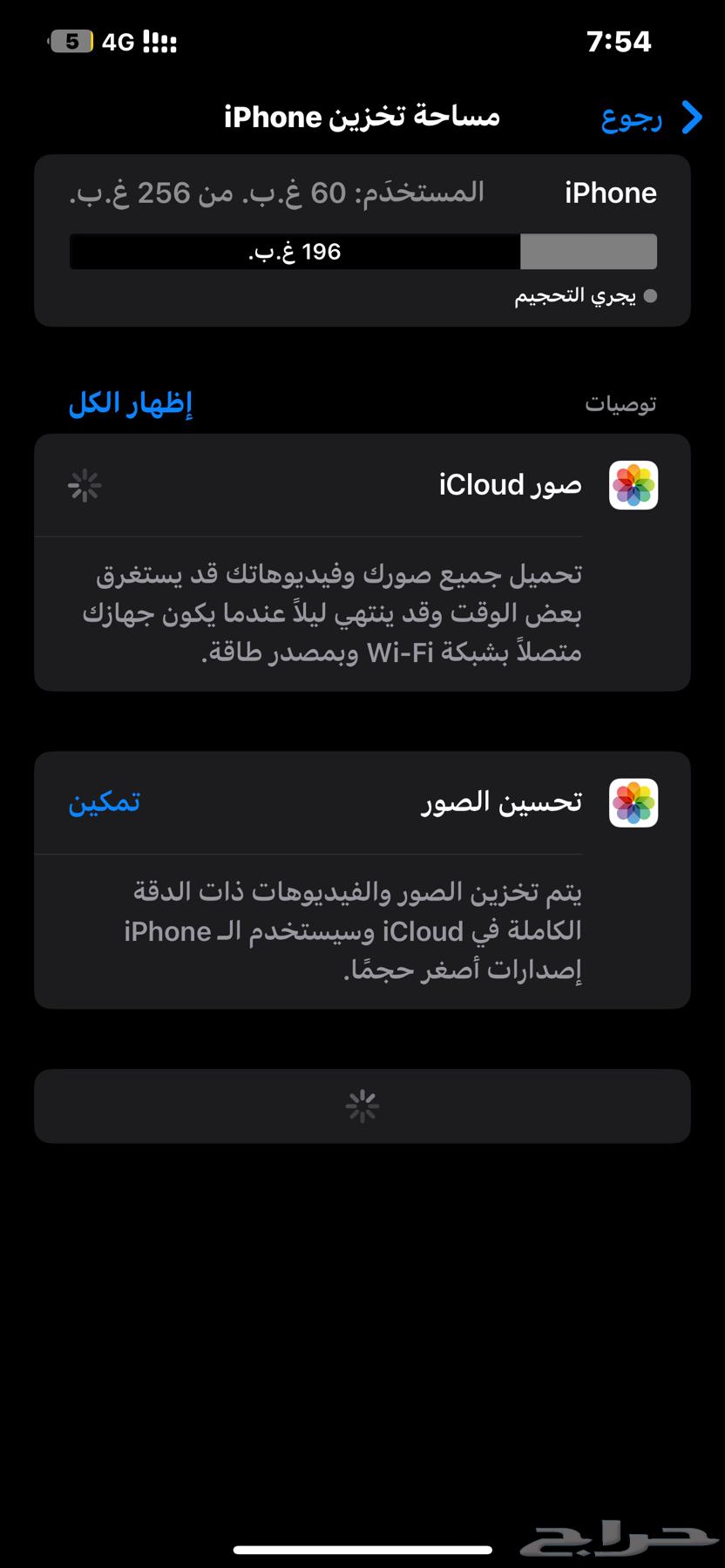725x1568 pixels.
Task: Enable تحسين الصور with the تمكين button
Action: tap(104, 801)
